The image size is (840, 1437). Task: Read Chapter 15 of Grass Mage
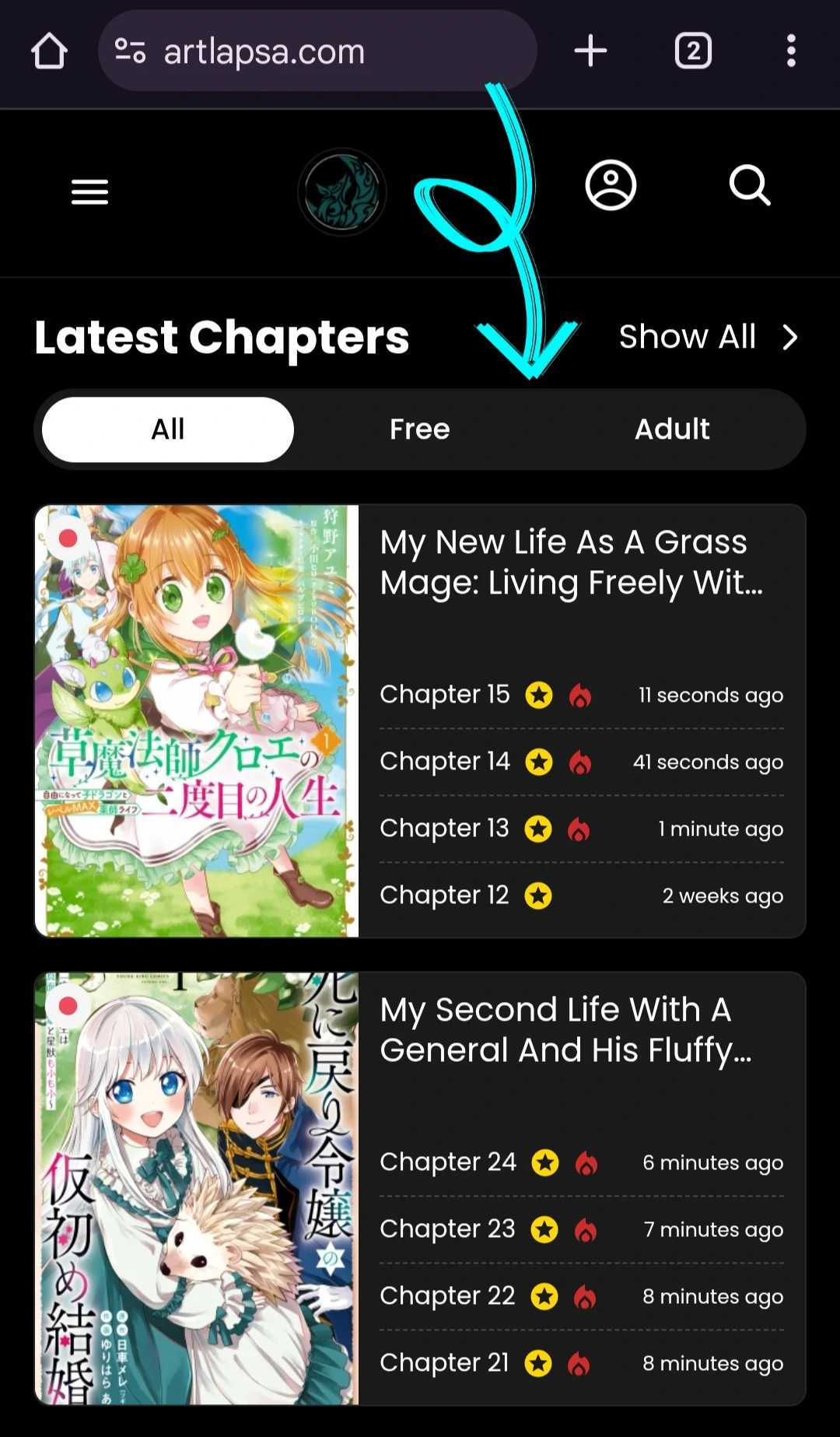pos(445,694)
